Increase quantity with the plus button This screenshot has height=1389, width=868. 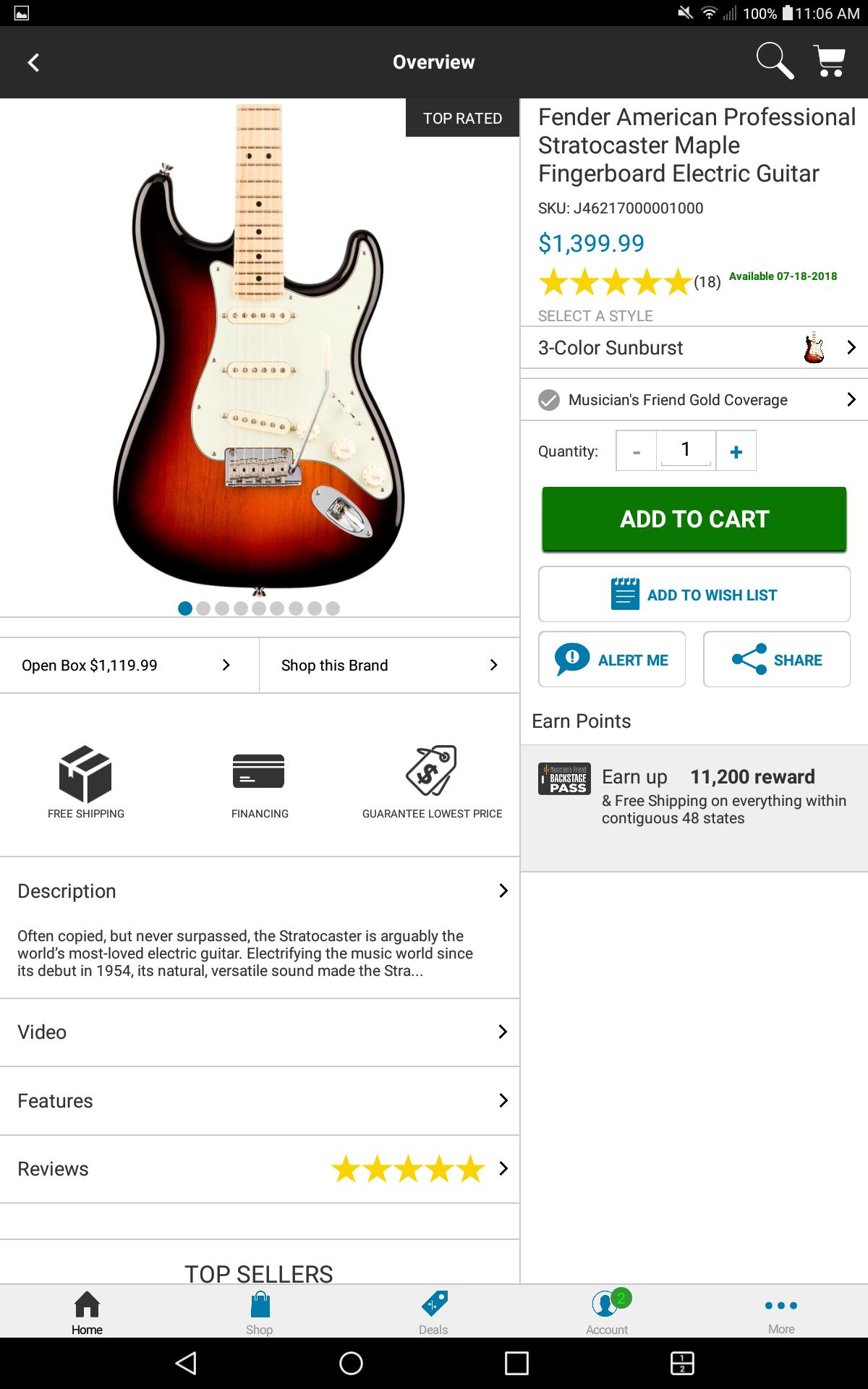pos(736,451)
